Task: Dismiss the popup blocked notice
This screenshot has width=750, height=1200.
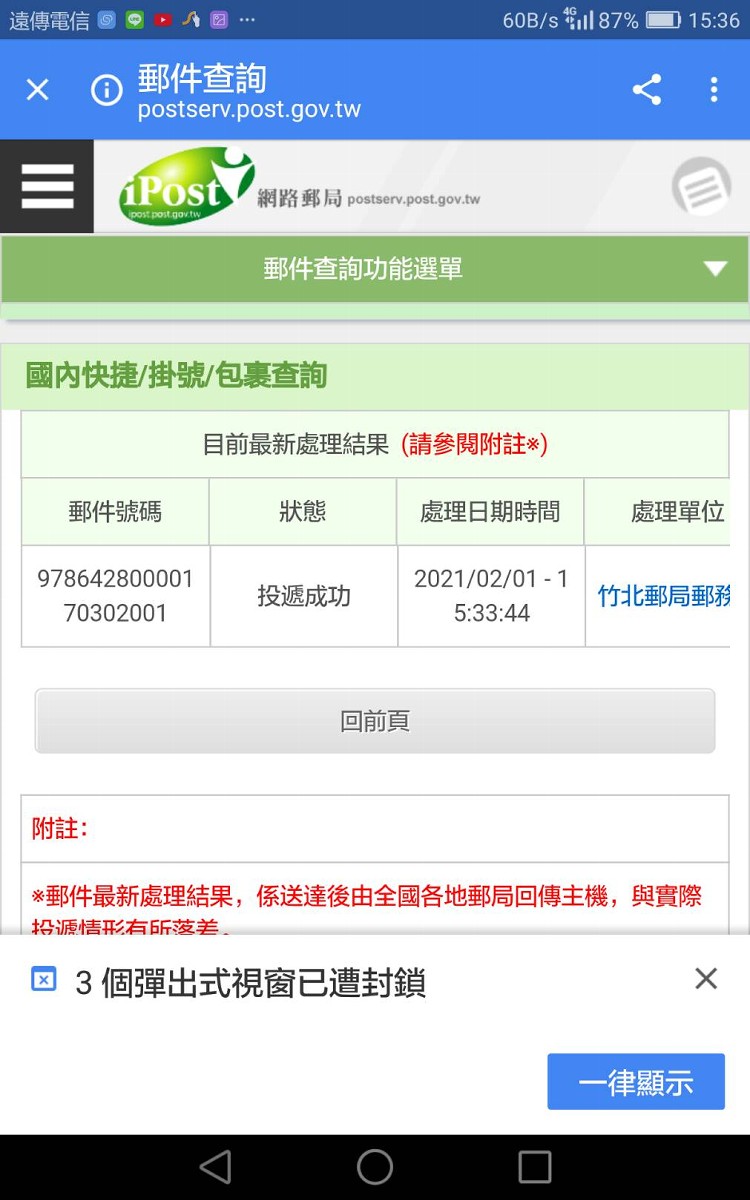Action: [706, 979]
